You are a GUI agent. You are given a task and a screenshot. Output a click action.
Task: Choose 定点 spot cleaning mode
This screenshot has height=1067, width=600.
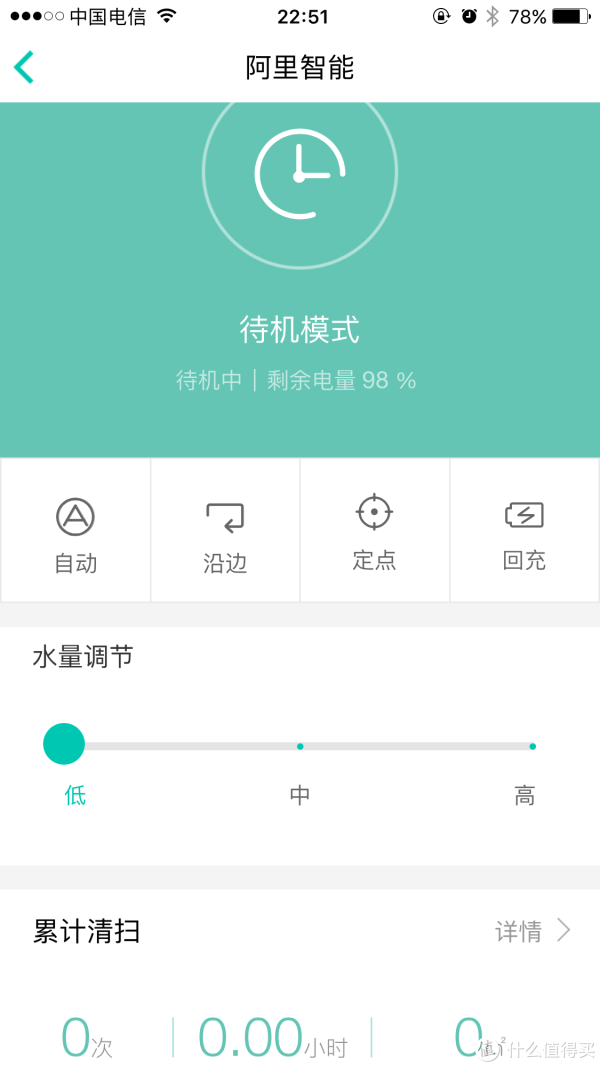(375, 530)
